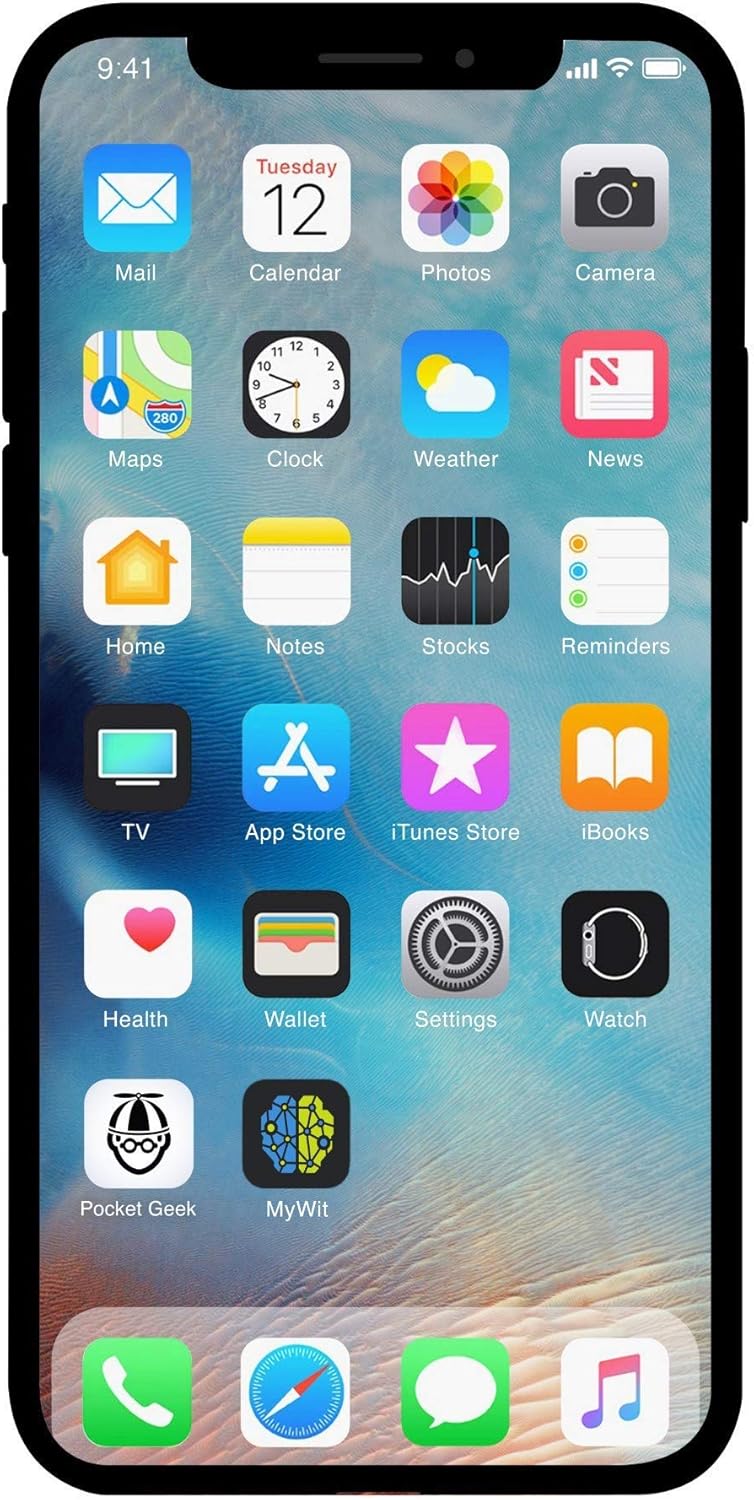Open the Clock app
Viewport: 754px width, 1500px height.
tap(296, 385)
